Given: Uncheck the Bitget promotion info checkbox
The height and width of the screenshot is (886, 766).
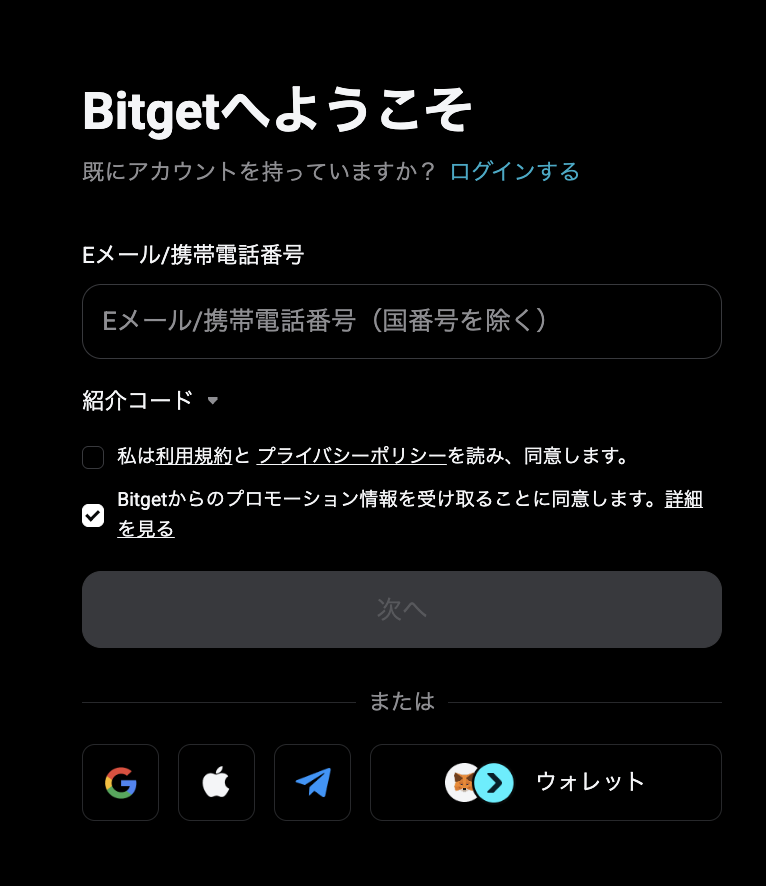Looking at the screenshot, I should click(93, 515).
